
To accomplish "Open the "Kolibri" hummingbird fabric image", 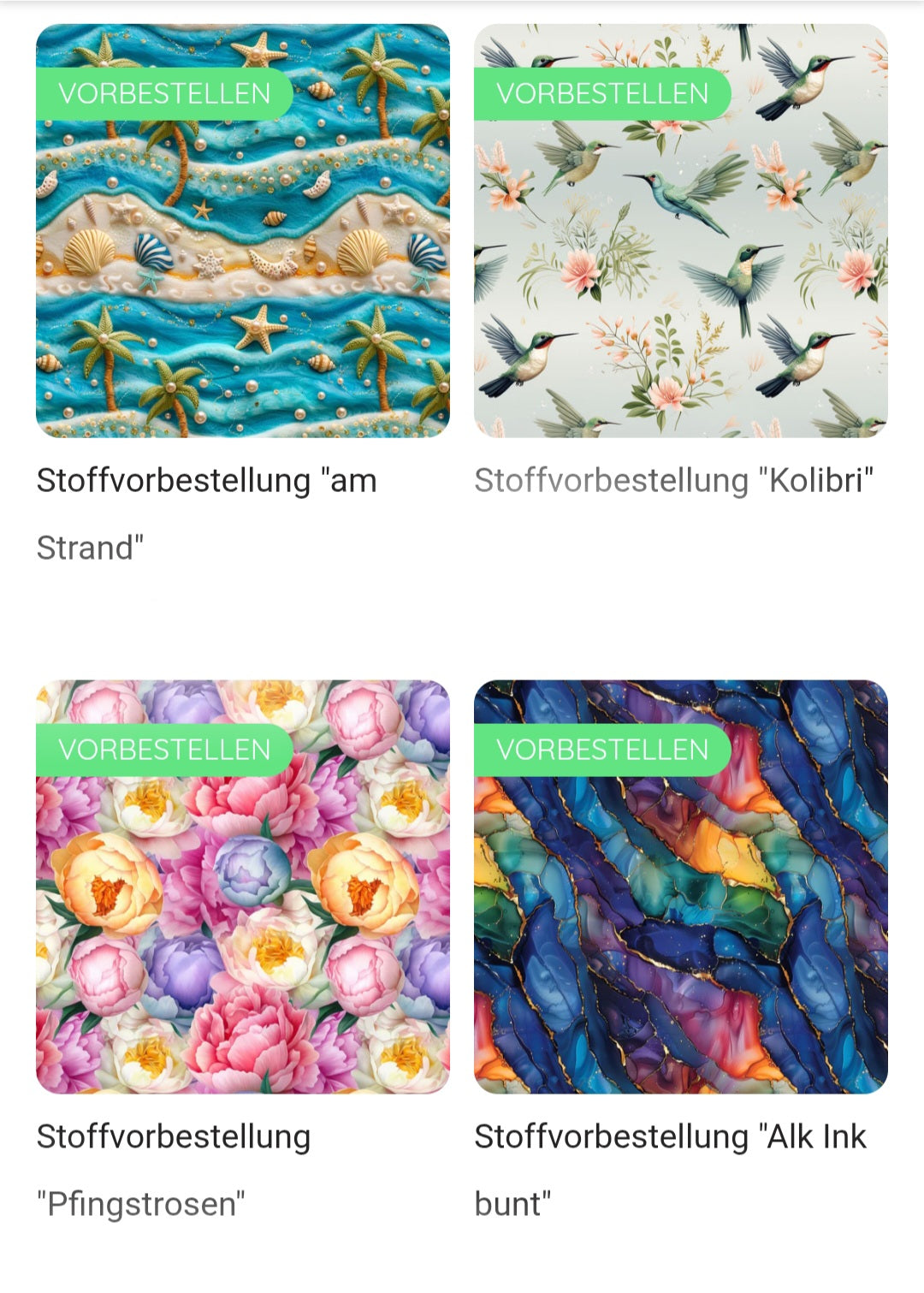I will (x=680, y=257).
